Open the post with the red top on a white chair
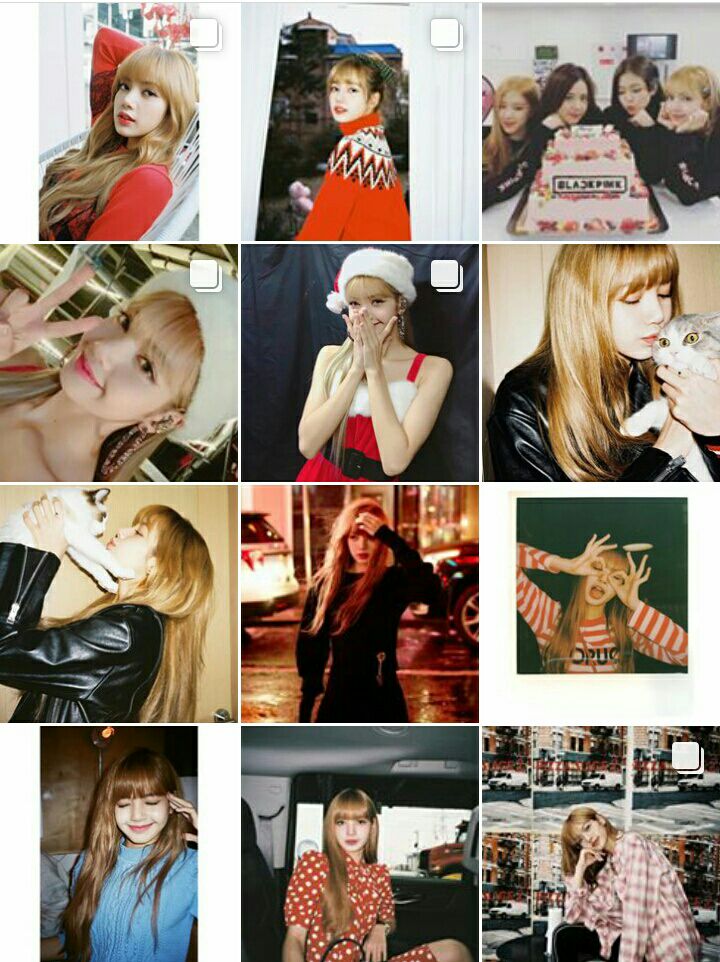 click(x=119, y=122)
